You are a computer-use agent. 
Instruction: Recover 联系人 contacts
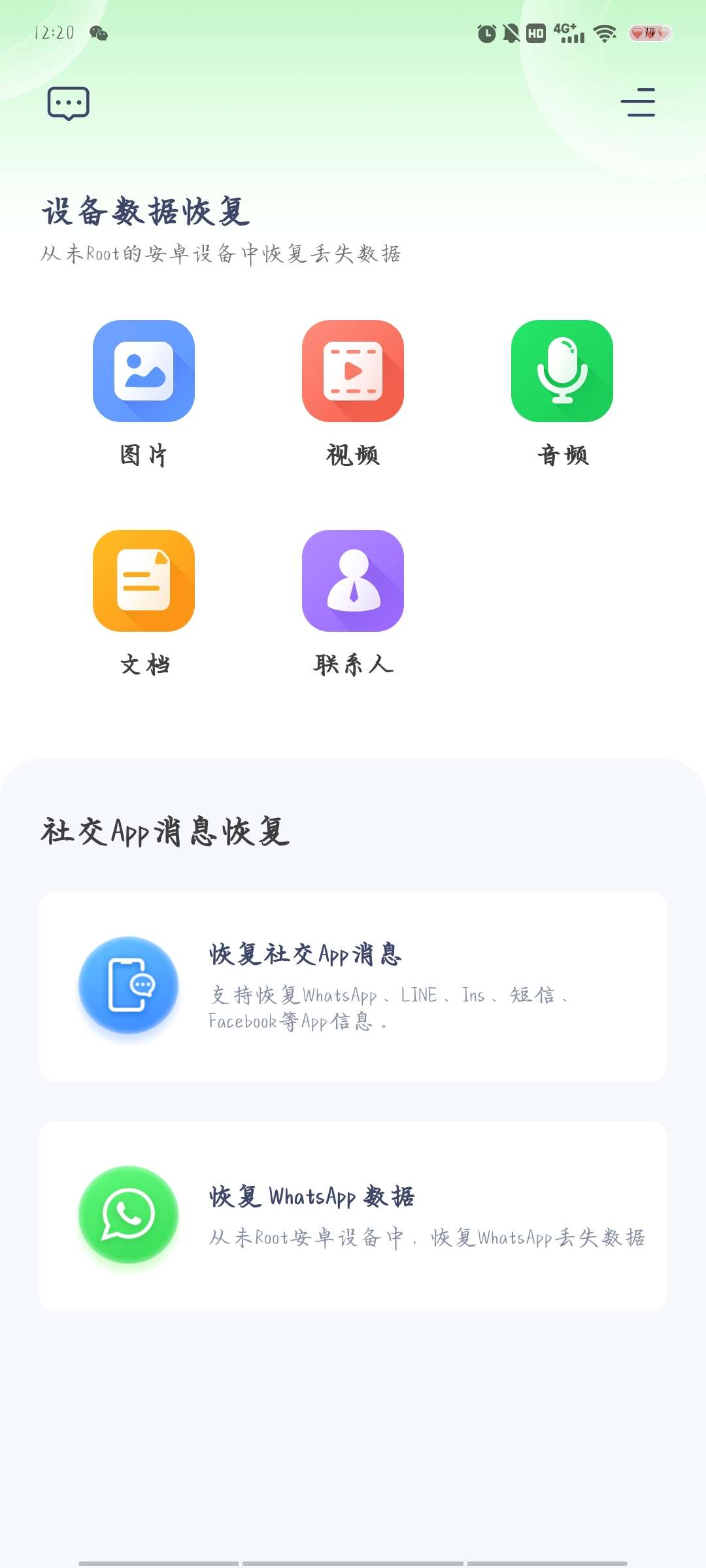pyautogui.click(x=353, y=581)
